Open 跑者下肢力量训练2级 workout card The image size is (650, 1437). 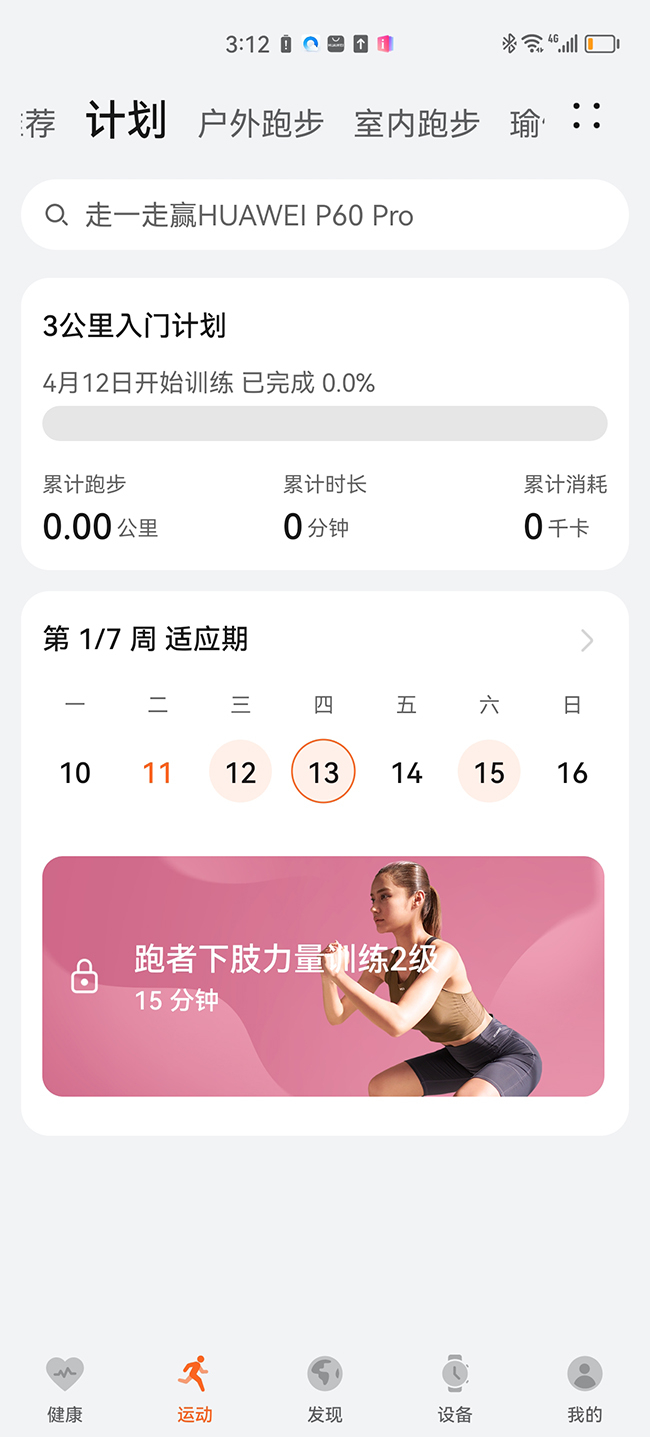[323, 976]
